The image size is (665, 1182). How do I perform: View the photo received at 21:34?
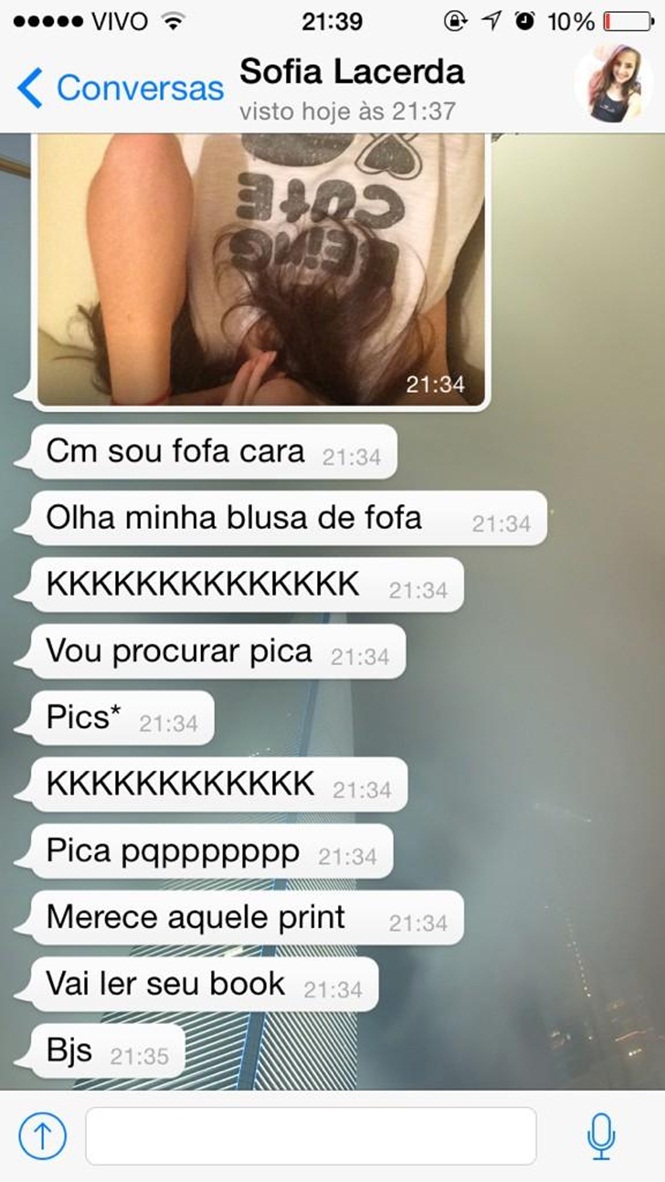click(260, 268)
